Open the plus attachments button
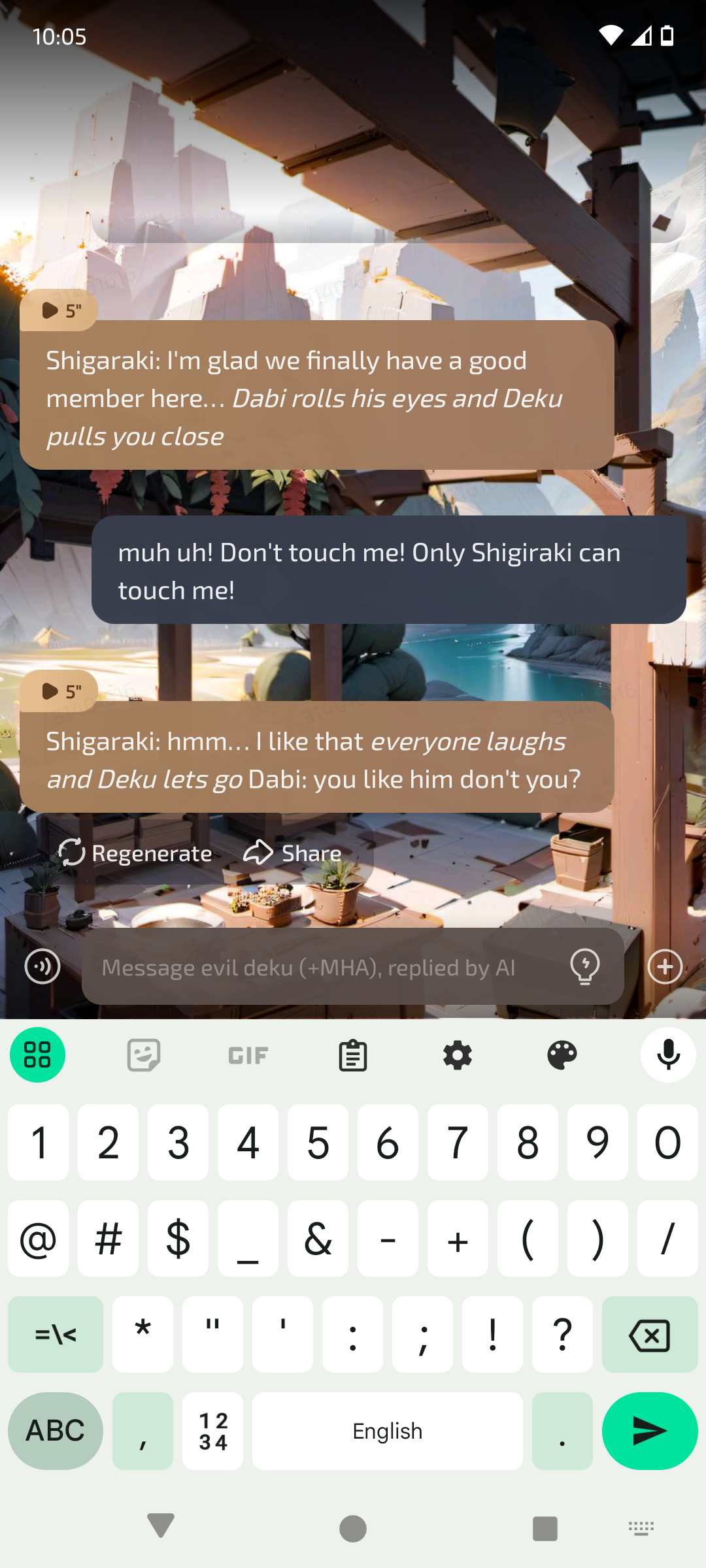Screen dimensions: 706x1568 click(x=665, y=967)
